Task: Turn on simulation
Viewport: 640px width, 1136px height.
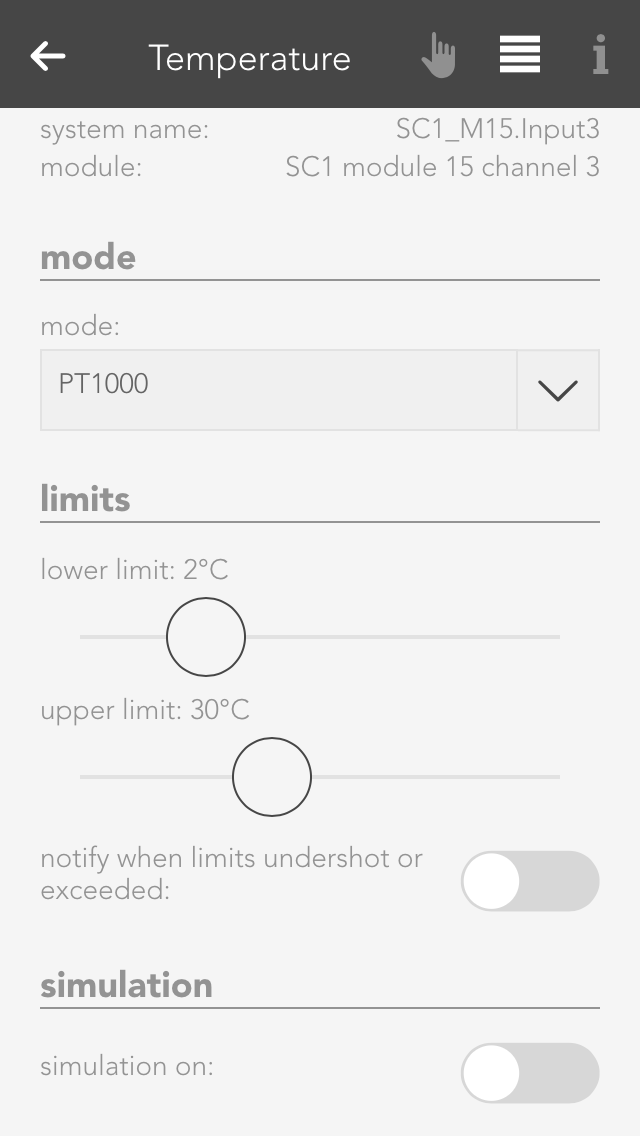Action: tap(529, 1073)
